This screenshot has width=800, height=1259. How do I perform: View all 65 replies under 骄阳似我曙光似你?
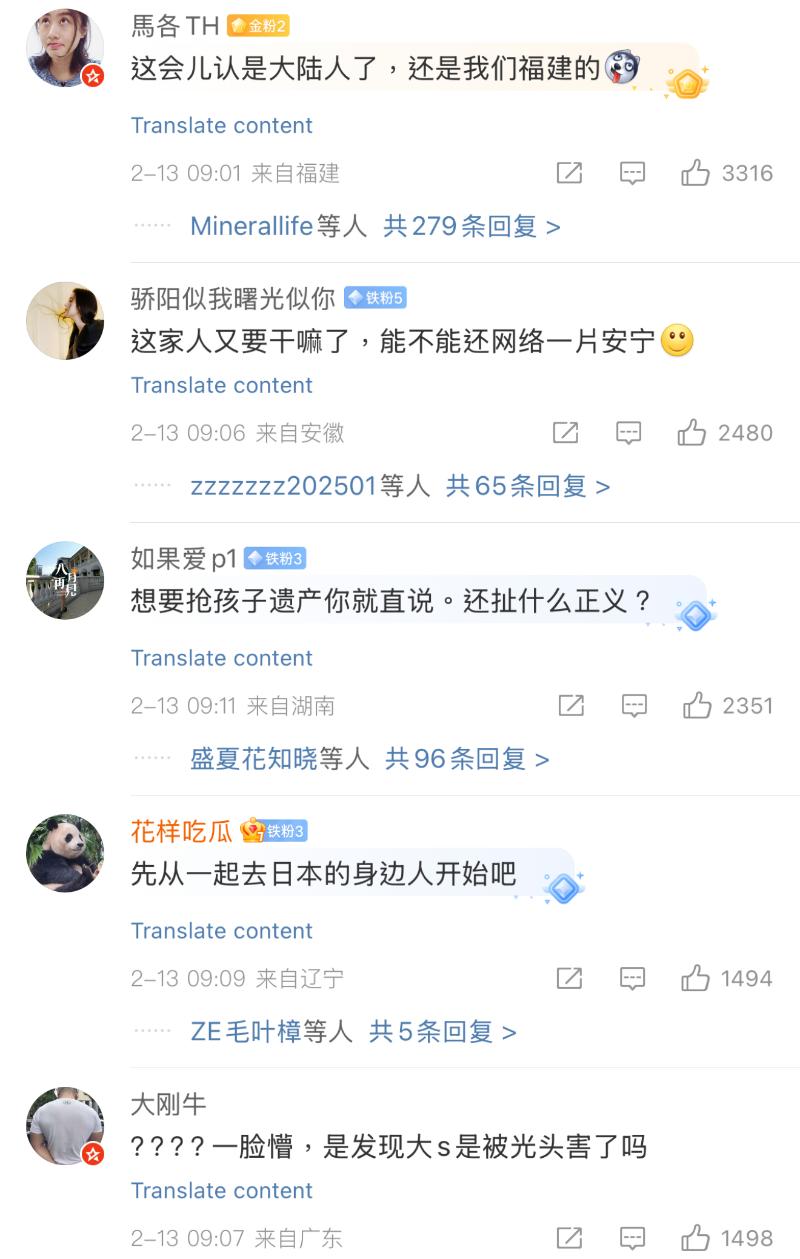527,486
